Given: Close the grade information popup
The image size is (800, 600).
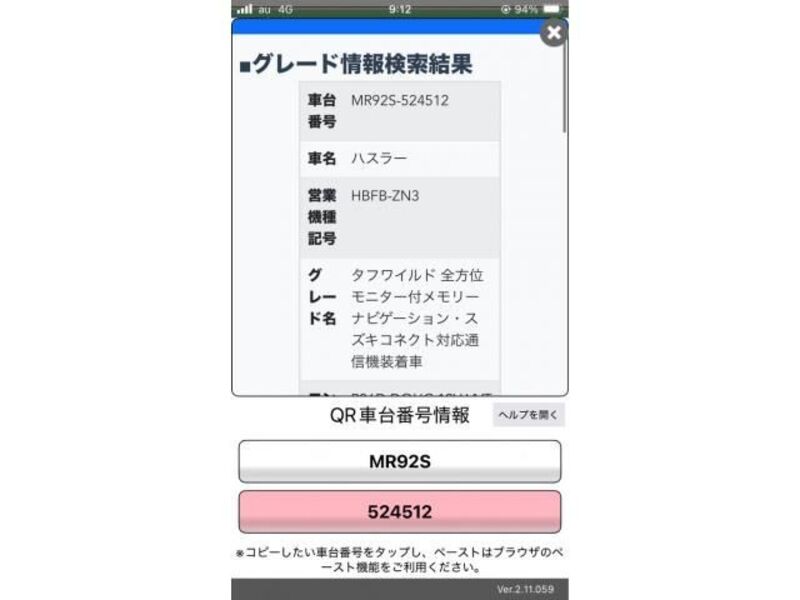Looking at the screenshot, I should pyautogui.click(x=554, y=33).
